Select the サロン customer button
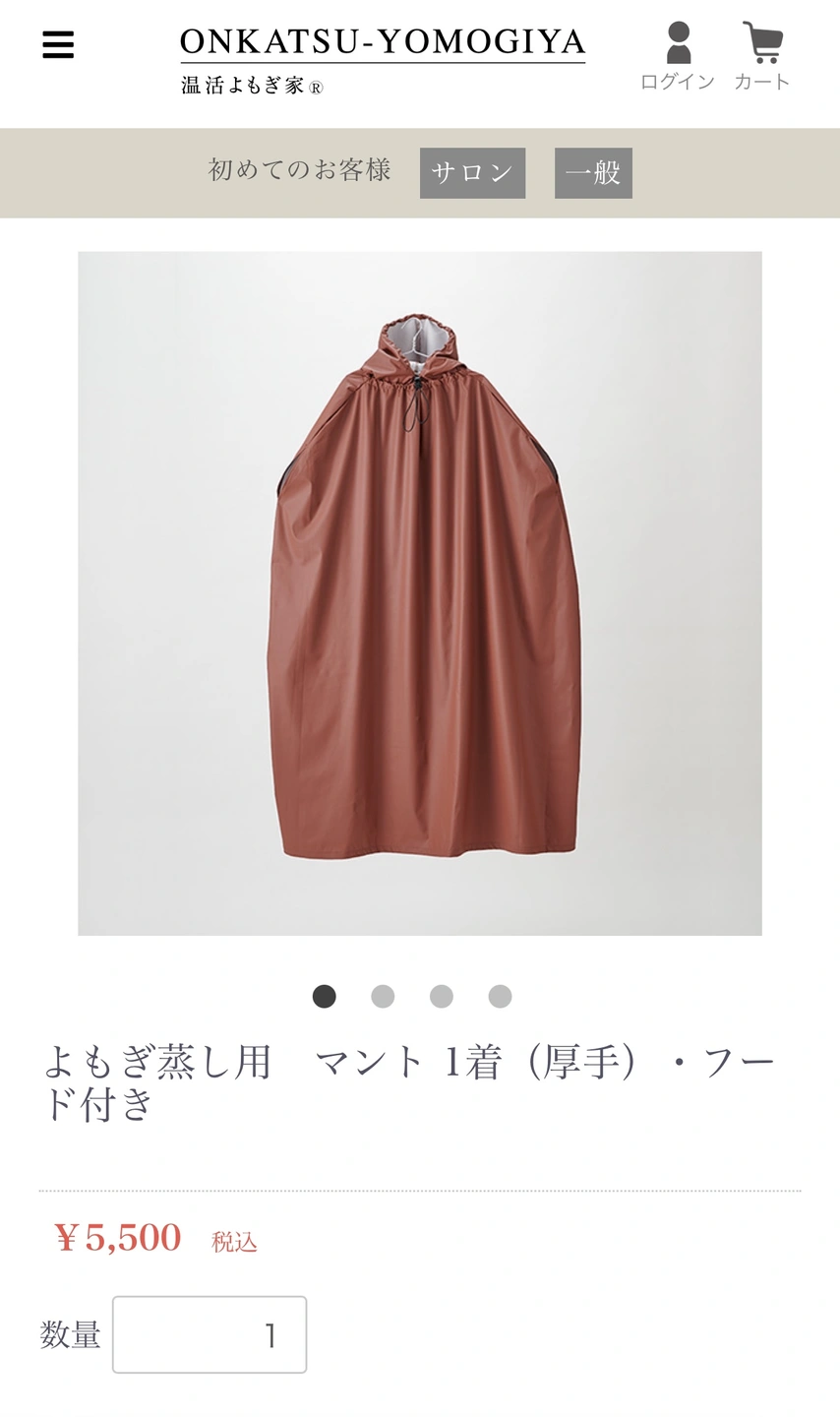Image resolution: width=840 pixels, height=1417 pixels. click(x=472, y=173)
